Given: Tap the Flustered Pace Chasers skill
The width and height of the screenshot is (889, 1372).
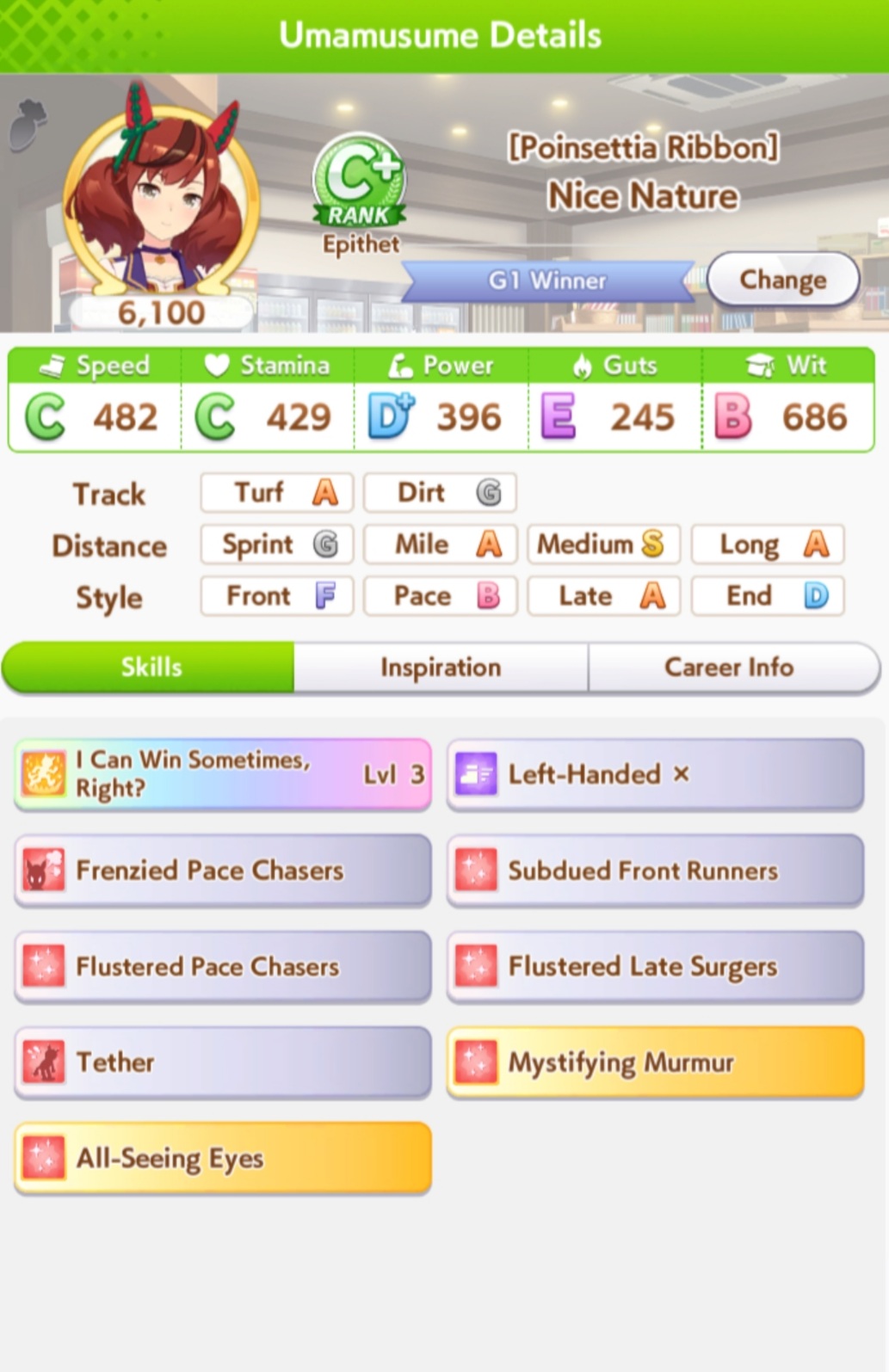Looking at the screenshot, I should click(223, 967).
